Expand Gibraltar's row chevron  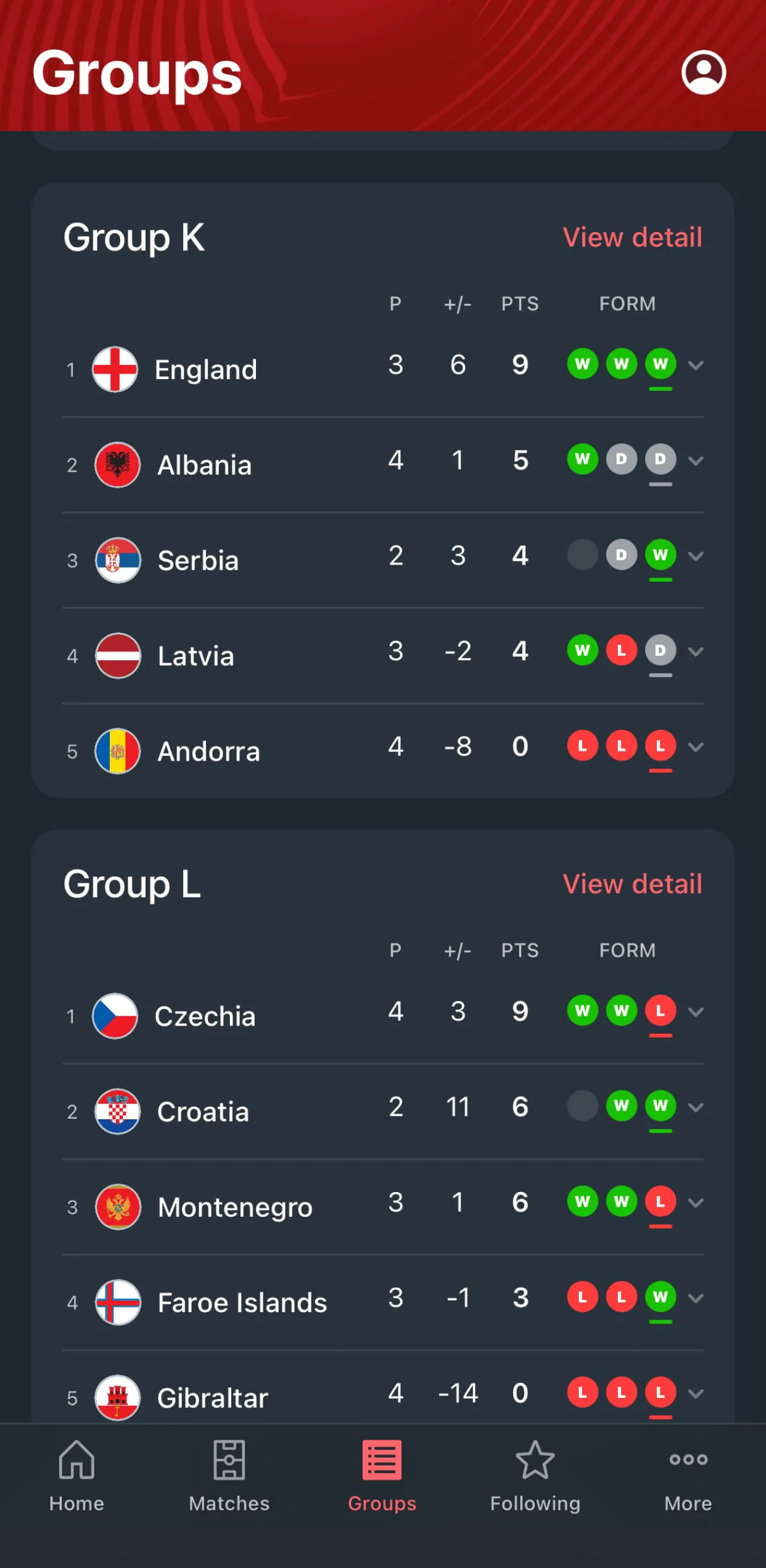point(696,1394)
